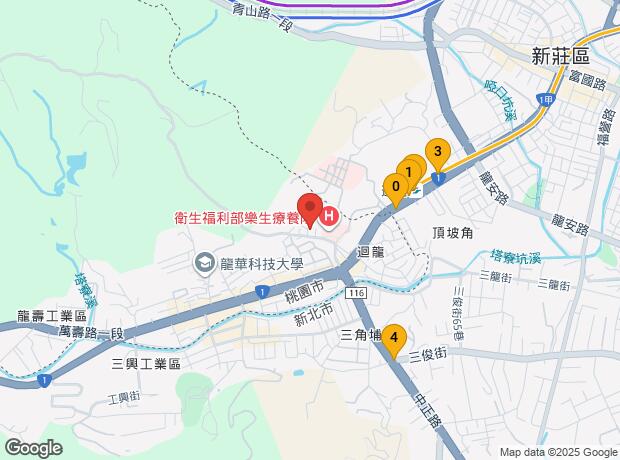This screenshot has width=620, height=460.
Task: Tap the orange marker numbered 0
Action: (396, 189)
